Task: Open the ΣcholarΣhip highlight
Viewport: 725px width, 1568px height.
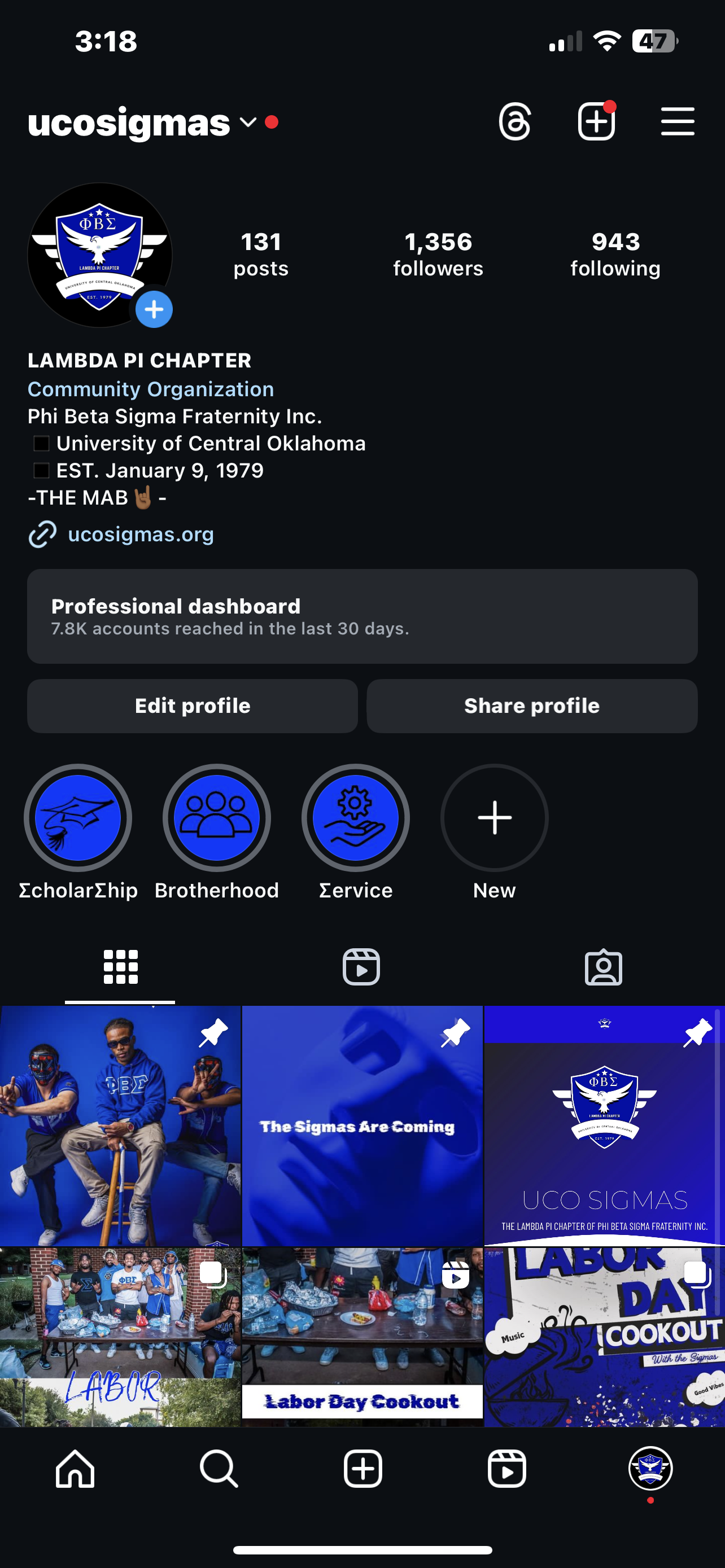Action: 78,817
